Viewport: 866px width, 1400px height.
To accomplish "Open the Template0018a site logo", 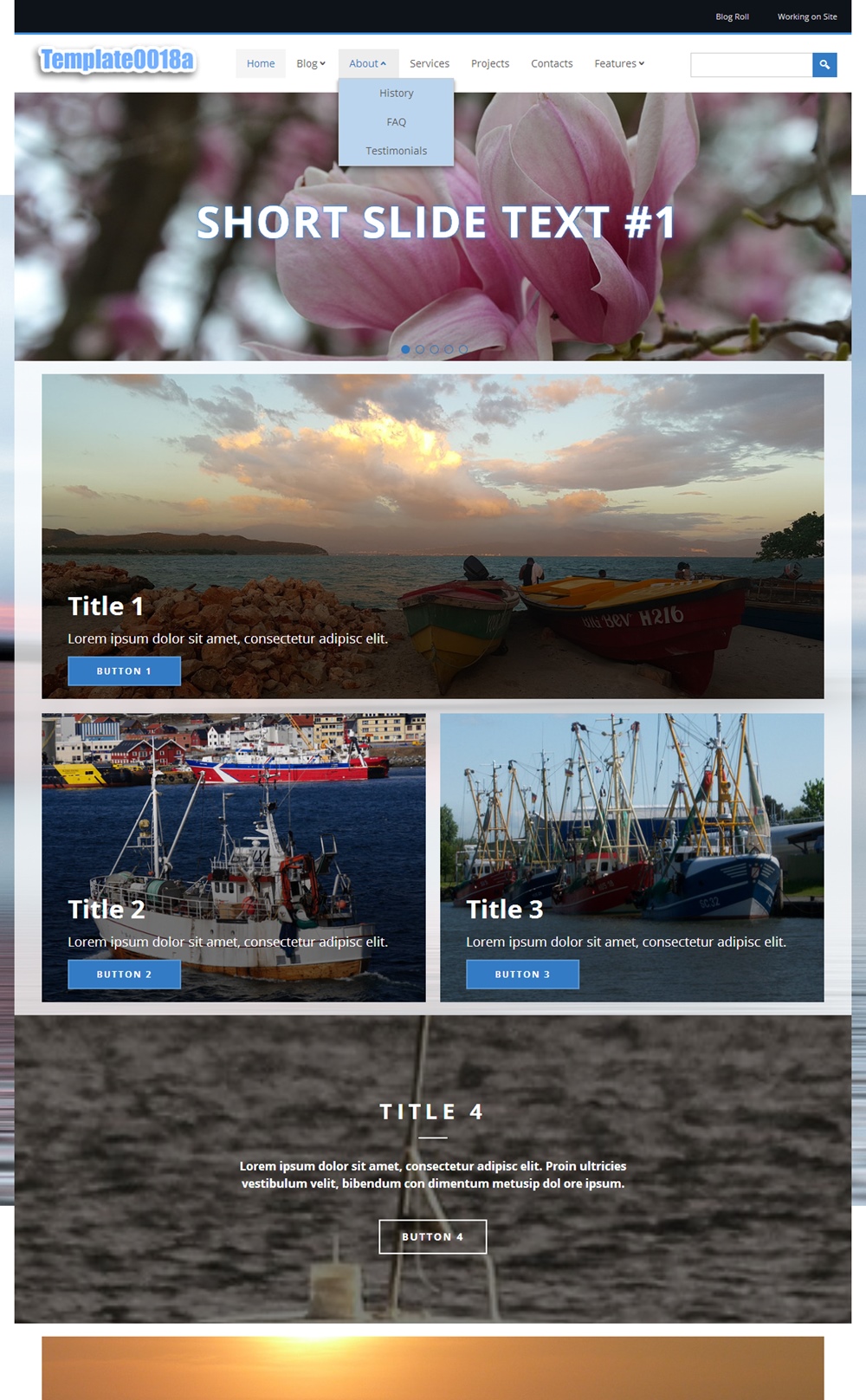I will click(117, 60).
